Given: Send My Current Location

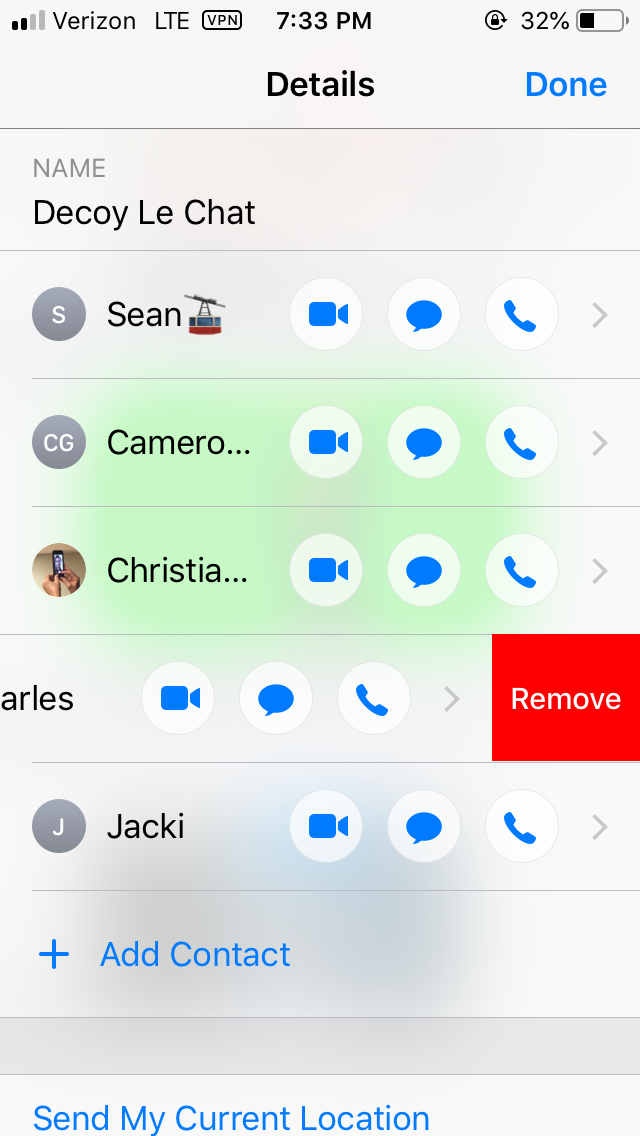Looking at the screenshot, I should point(231,1119).
